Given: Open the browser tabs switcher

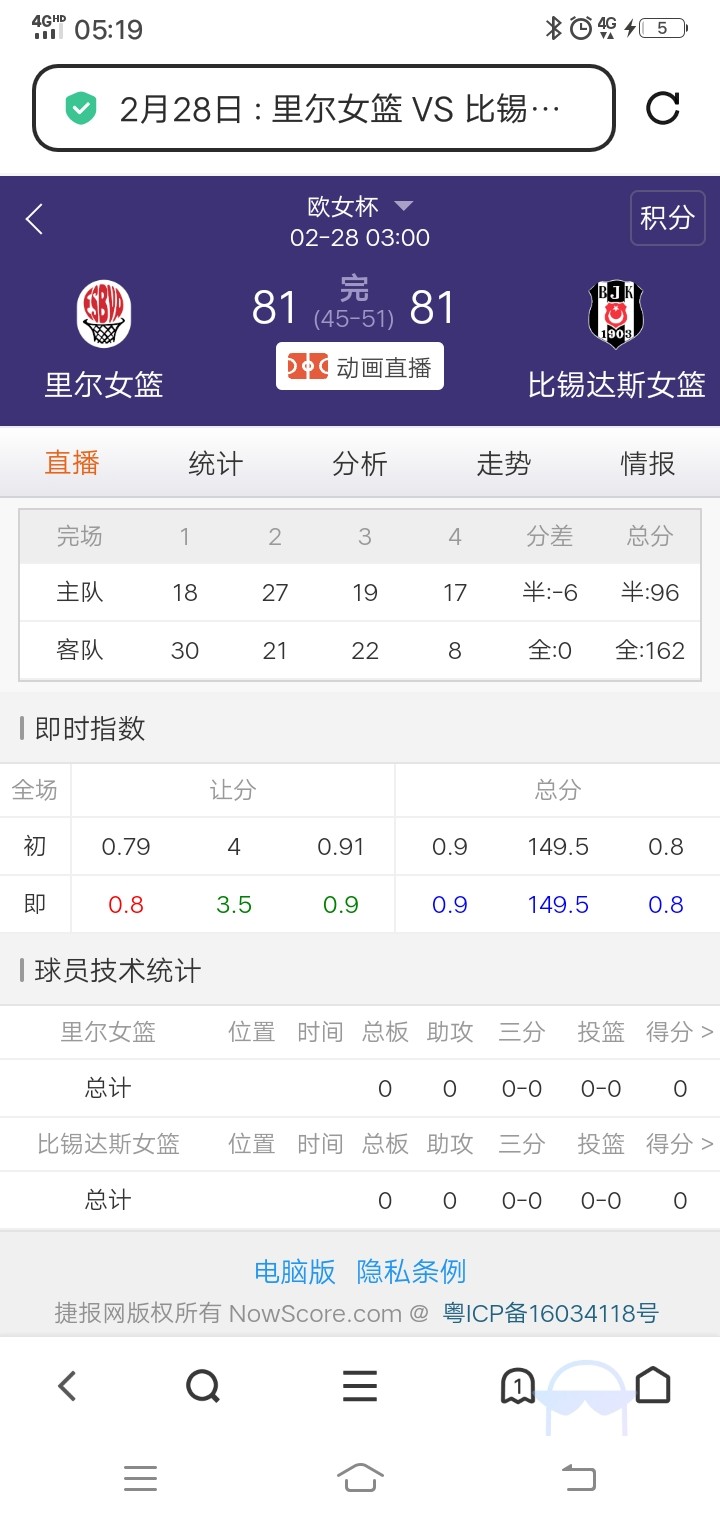Looking at the screenshot, I should point(517,1386).
